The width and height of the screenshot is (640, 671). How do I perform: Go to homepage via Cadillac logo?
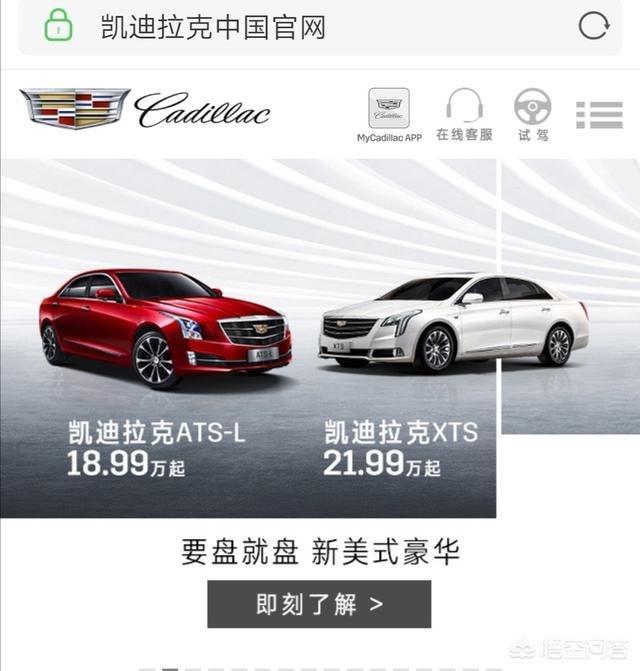(145, 110)
